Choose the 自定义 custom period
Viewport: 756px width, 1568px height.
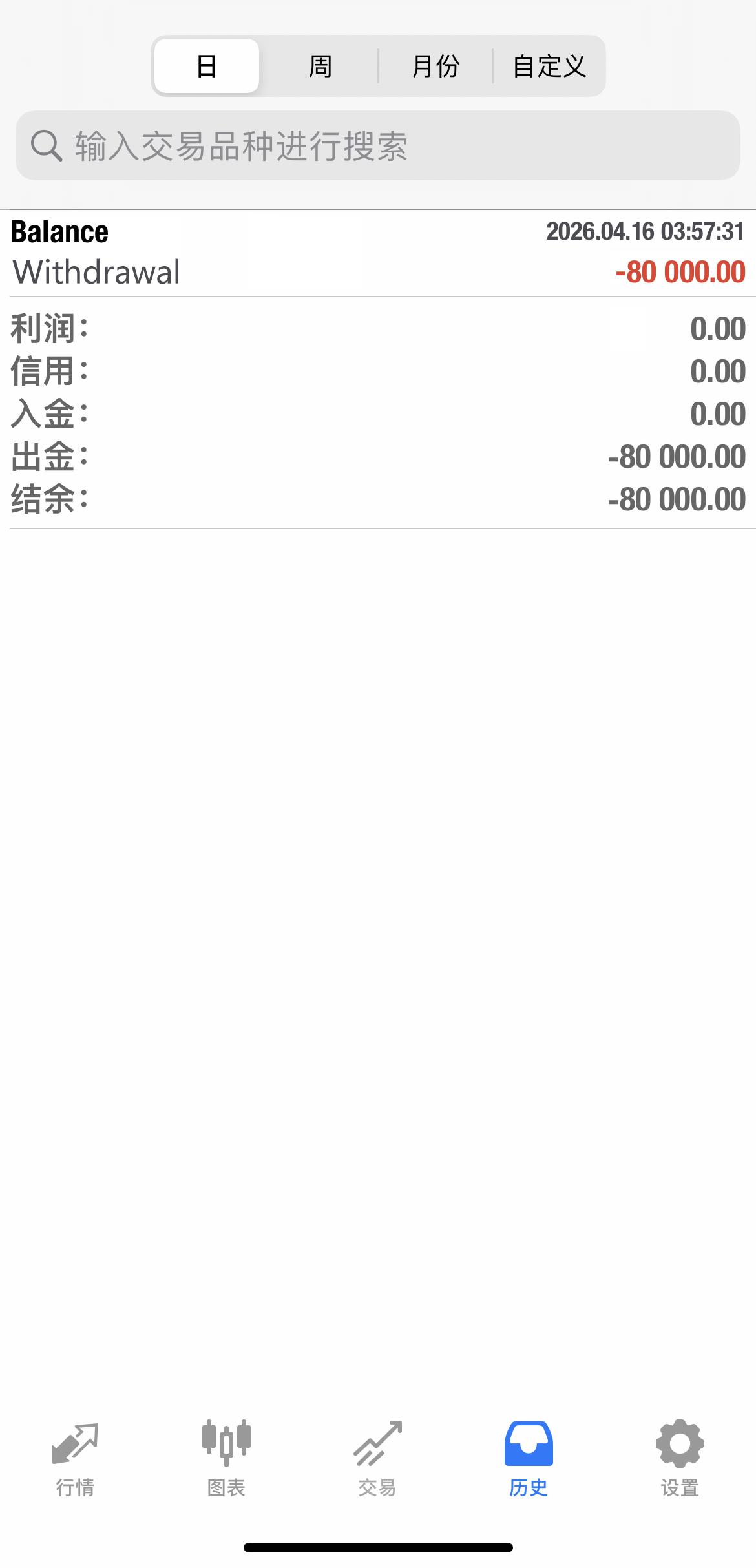click(x=549, y=66)
